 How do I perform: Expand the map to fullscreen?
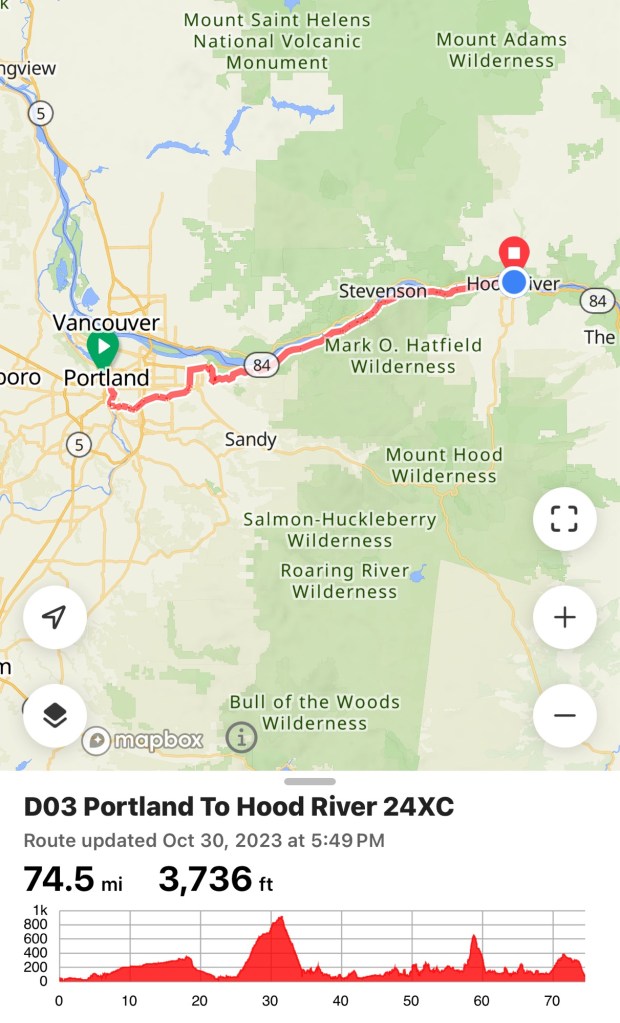565,519
